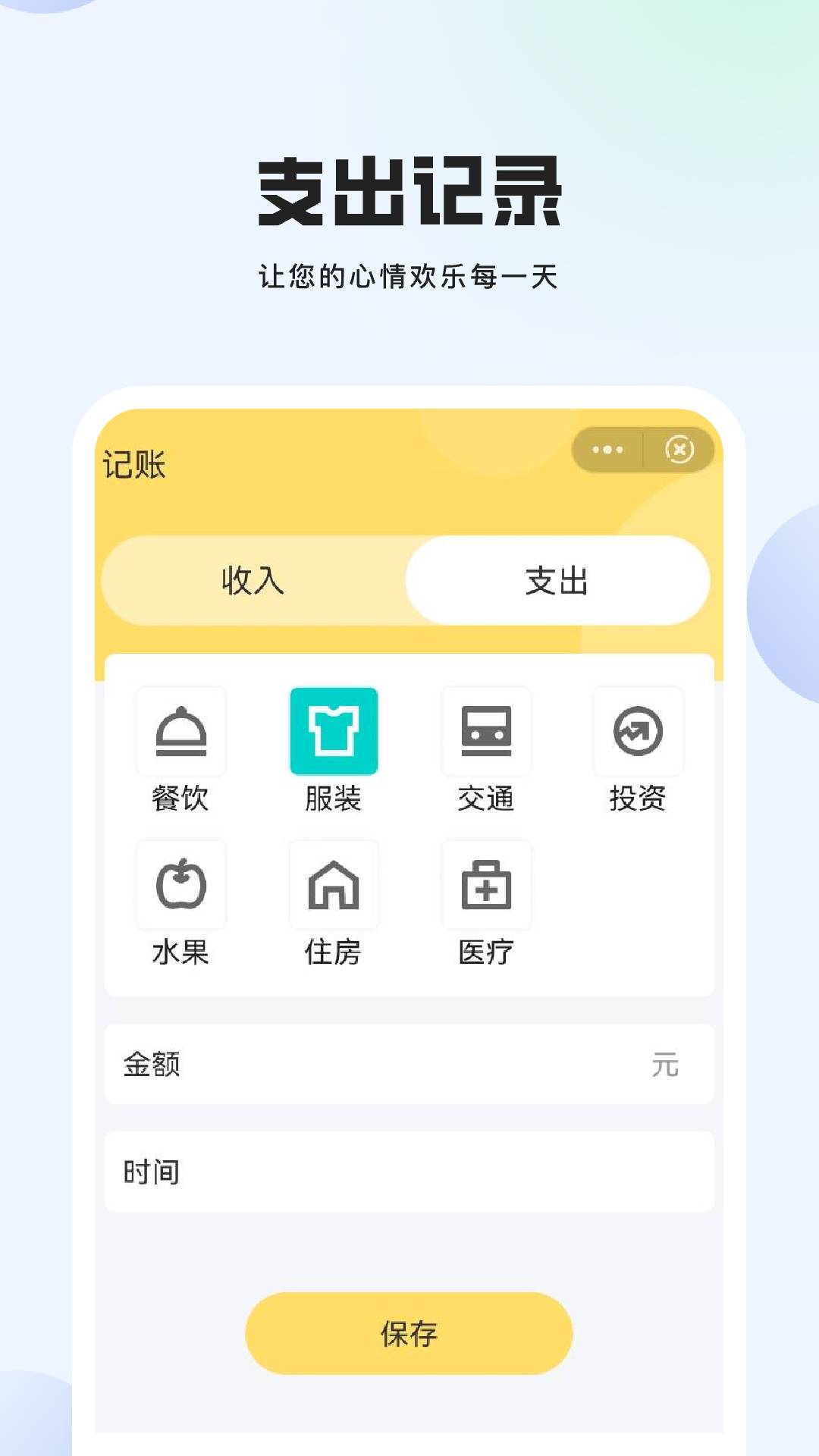Click the 金额 amount input field
This screenshot has height=1456, width=819.
pos(303,1065)
